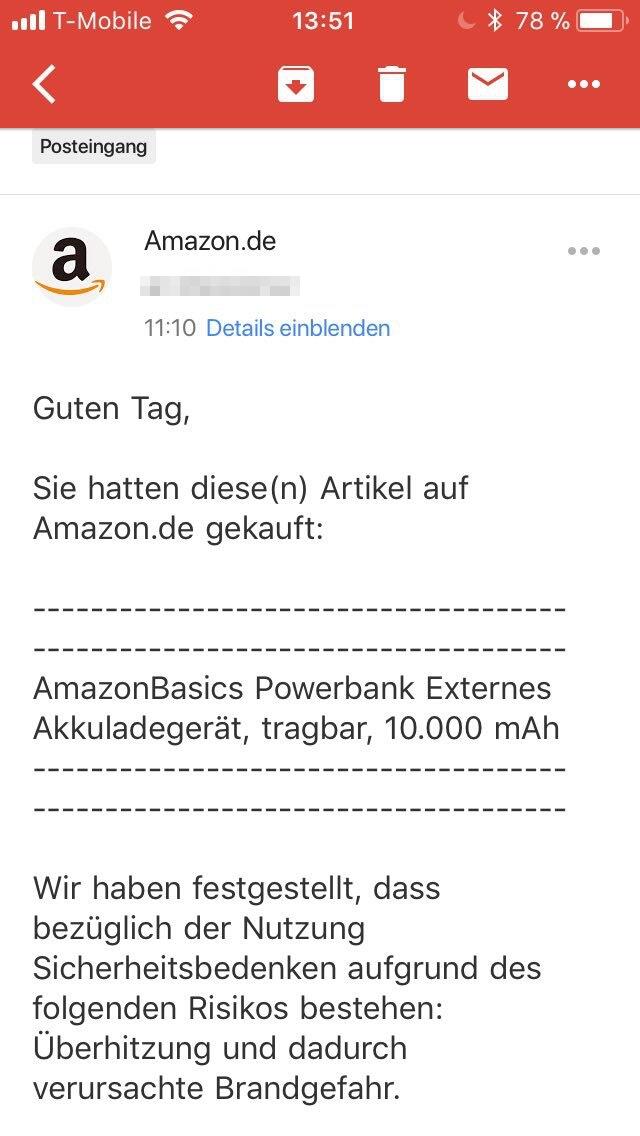Show details via Details einblenden
This screenshot has height=1136, width=640.
[x=298, y=328]
